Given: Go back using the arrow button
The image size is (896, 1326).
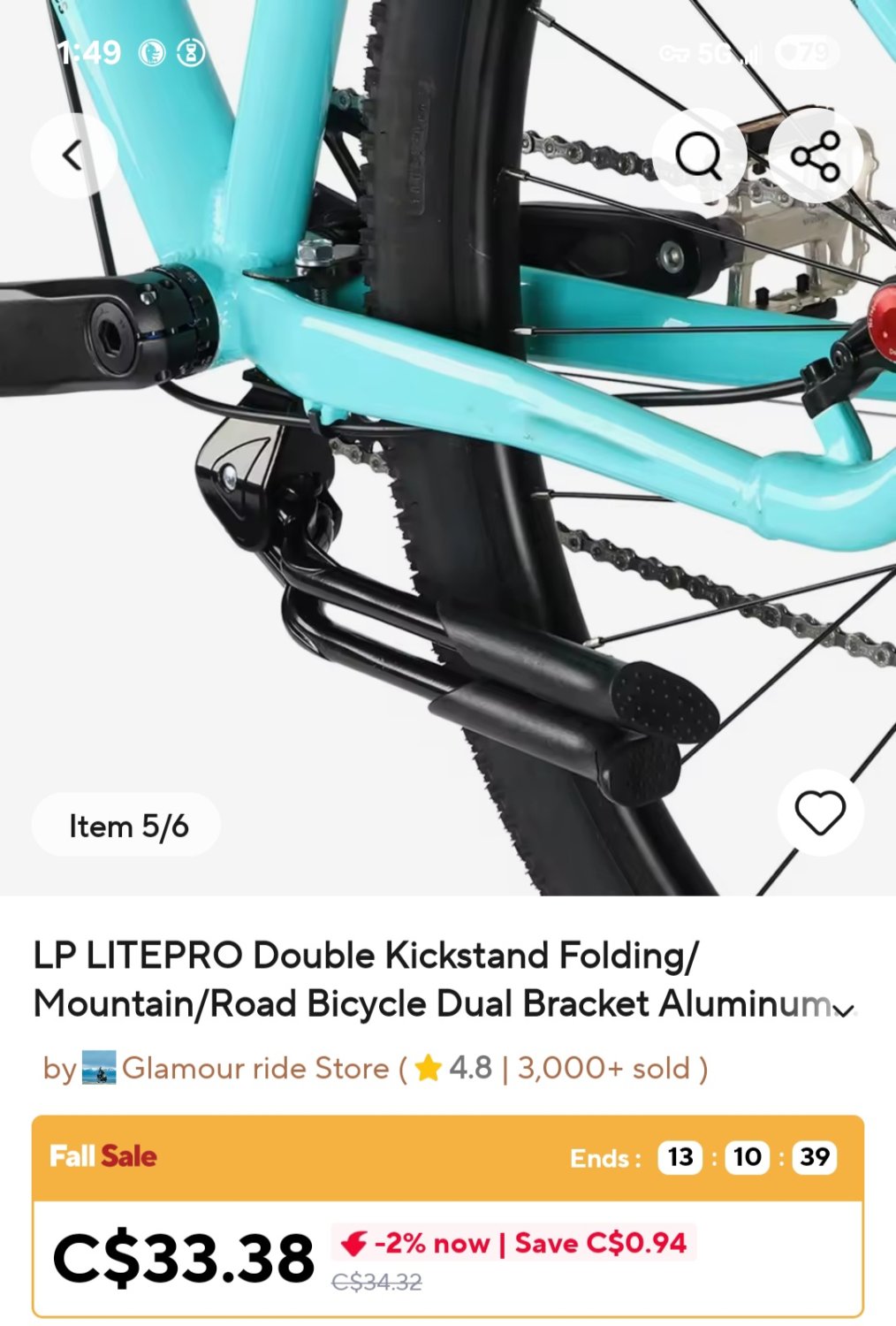Looking at the screenshot, I should (73, 156).
